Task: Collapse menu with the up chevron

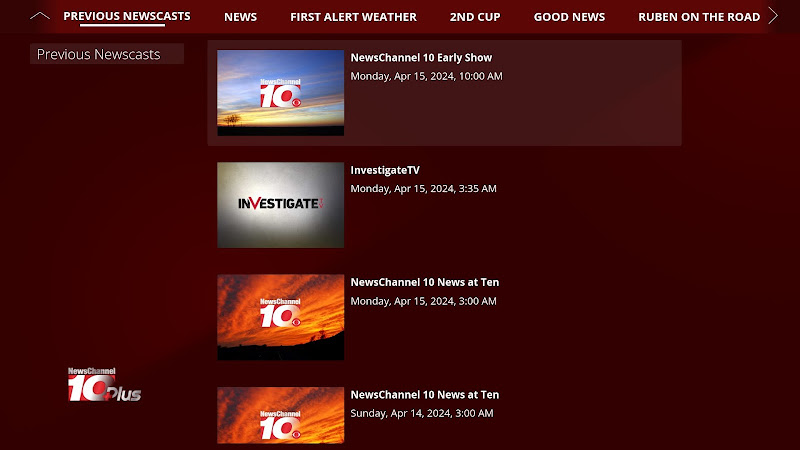Action: pos(40,16)
